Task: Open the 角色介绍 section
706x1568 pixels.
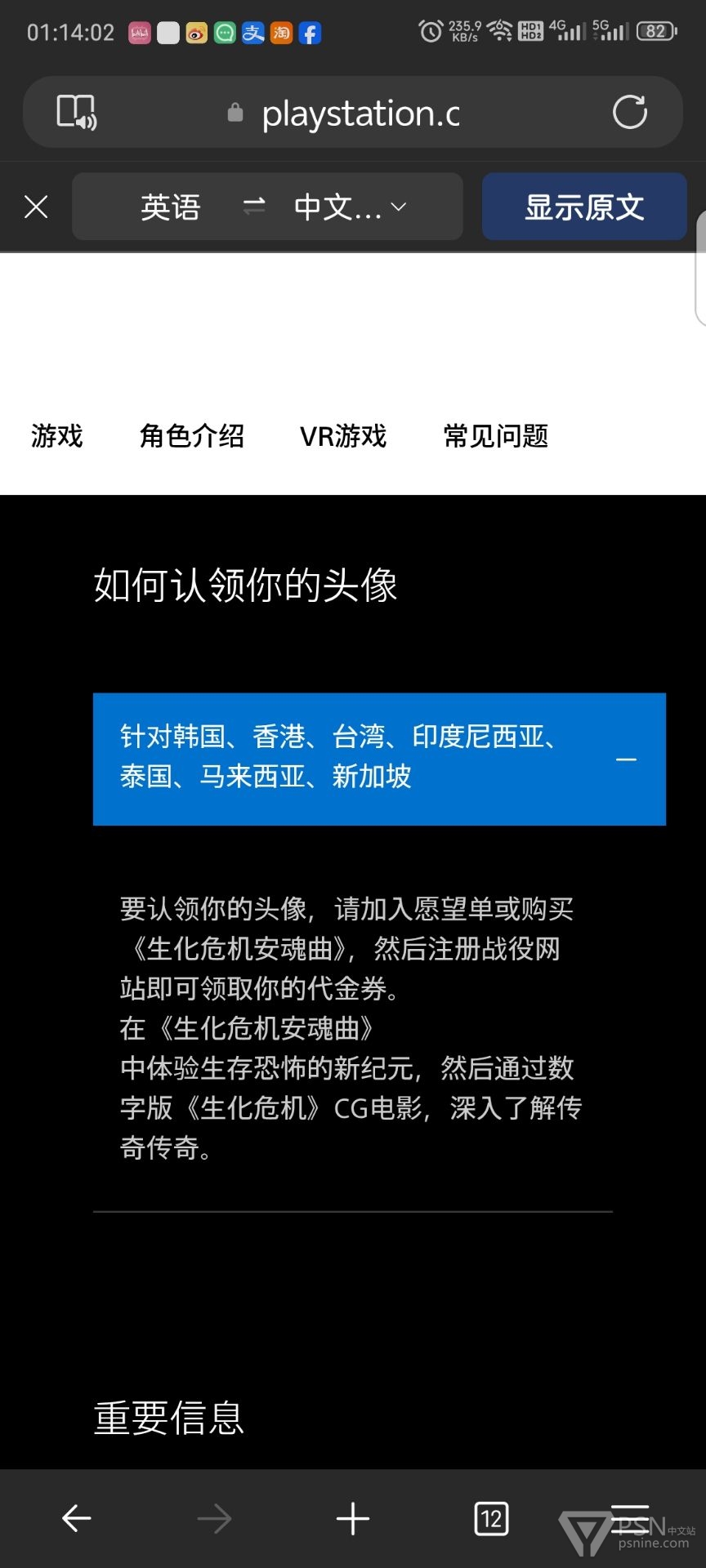Action: 192,436
